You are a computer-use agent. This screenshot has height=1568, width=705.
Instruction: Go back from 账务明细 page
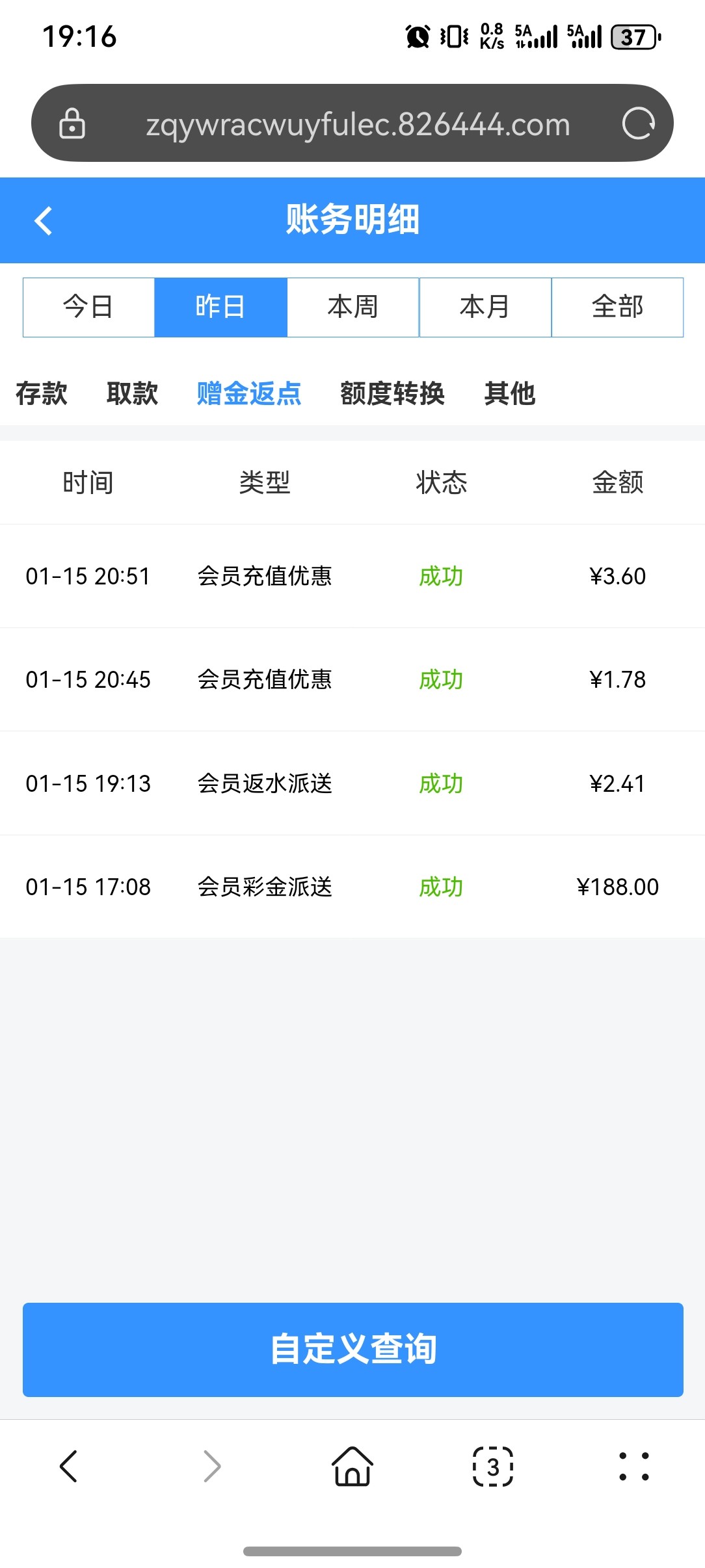pos(44,220)
